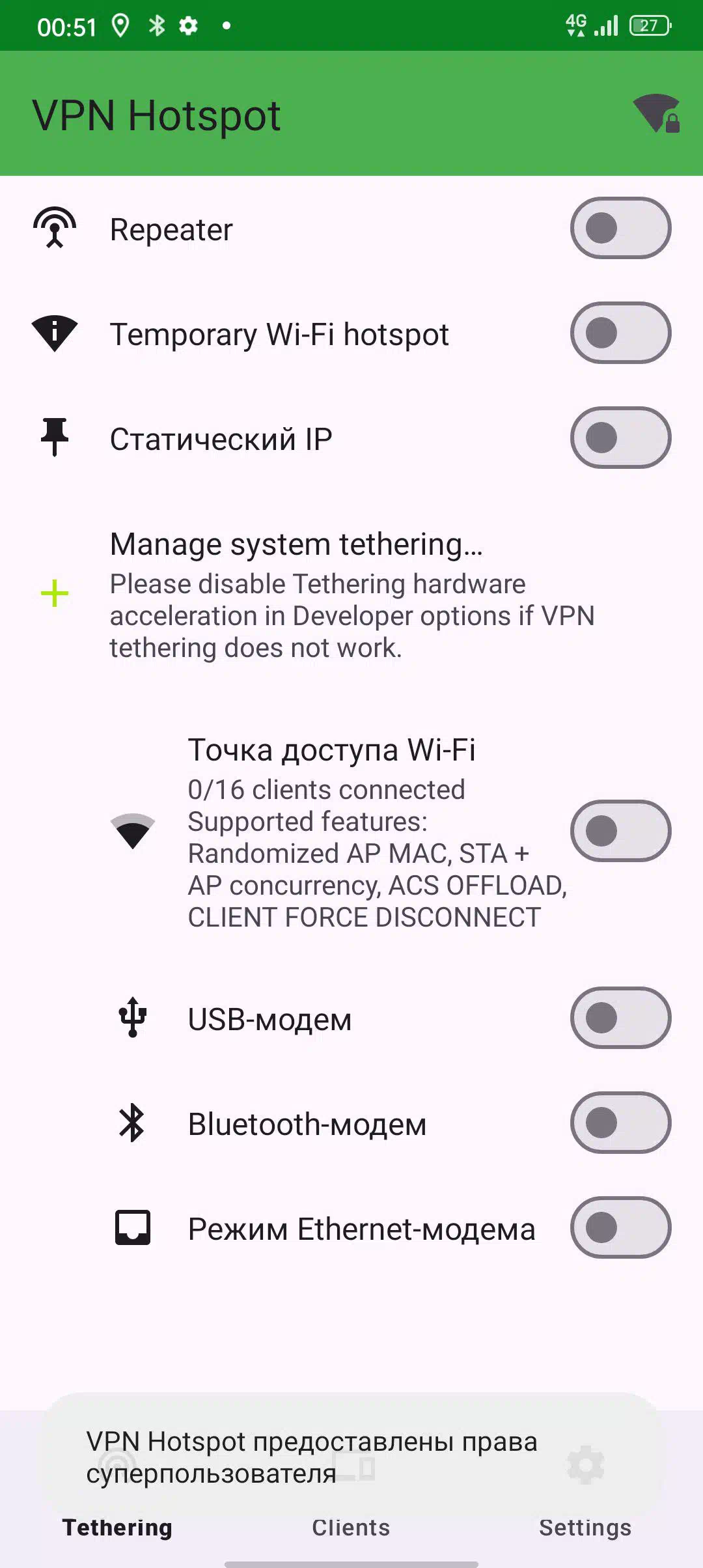Toggle the Статический IP switch
The image size is (703, 1568).
(620, 438)
